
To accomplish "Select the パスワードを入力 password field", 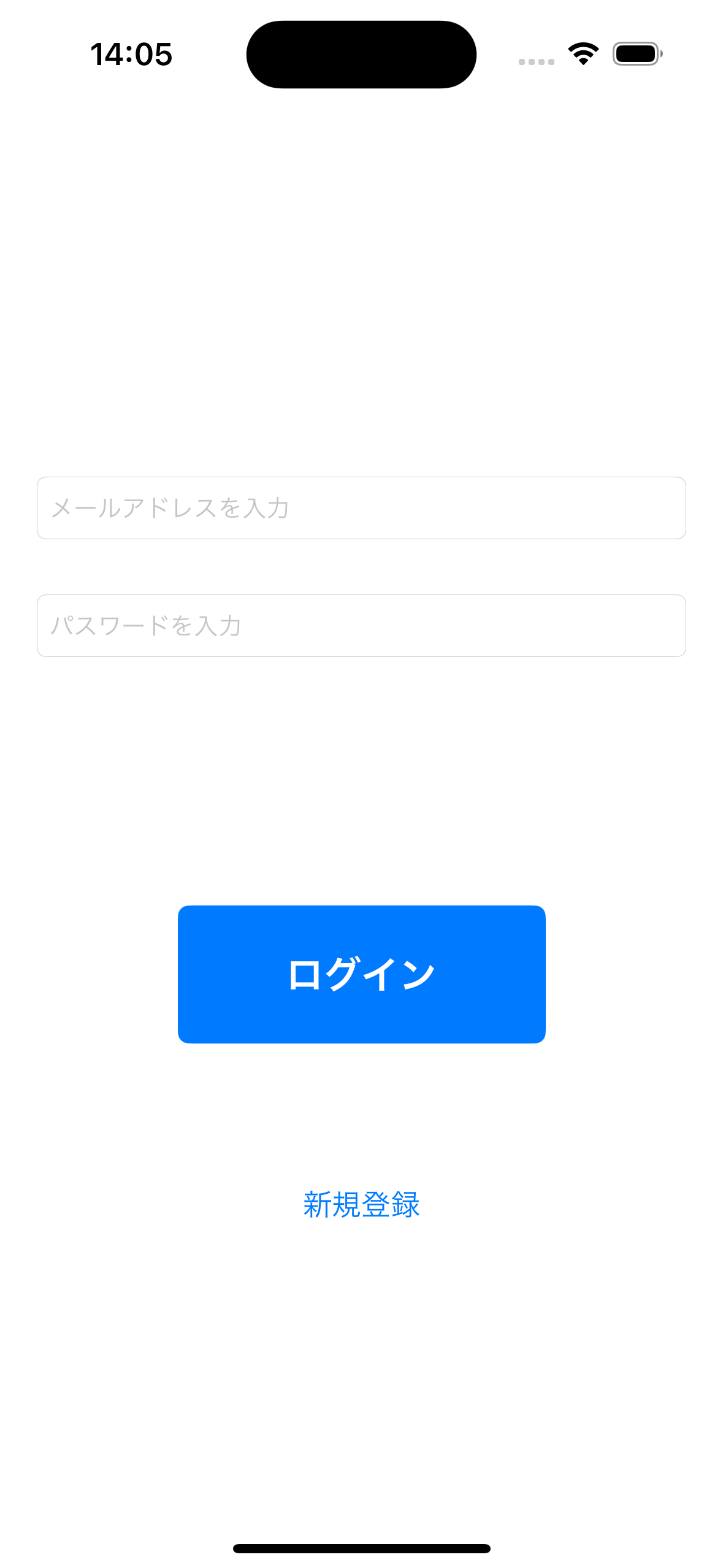I will click(361, 626).
